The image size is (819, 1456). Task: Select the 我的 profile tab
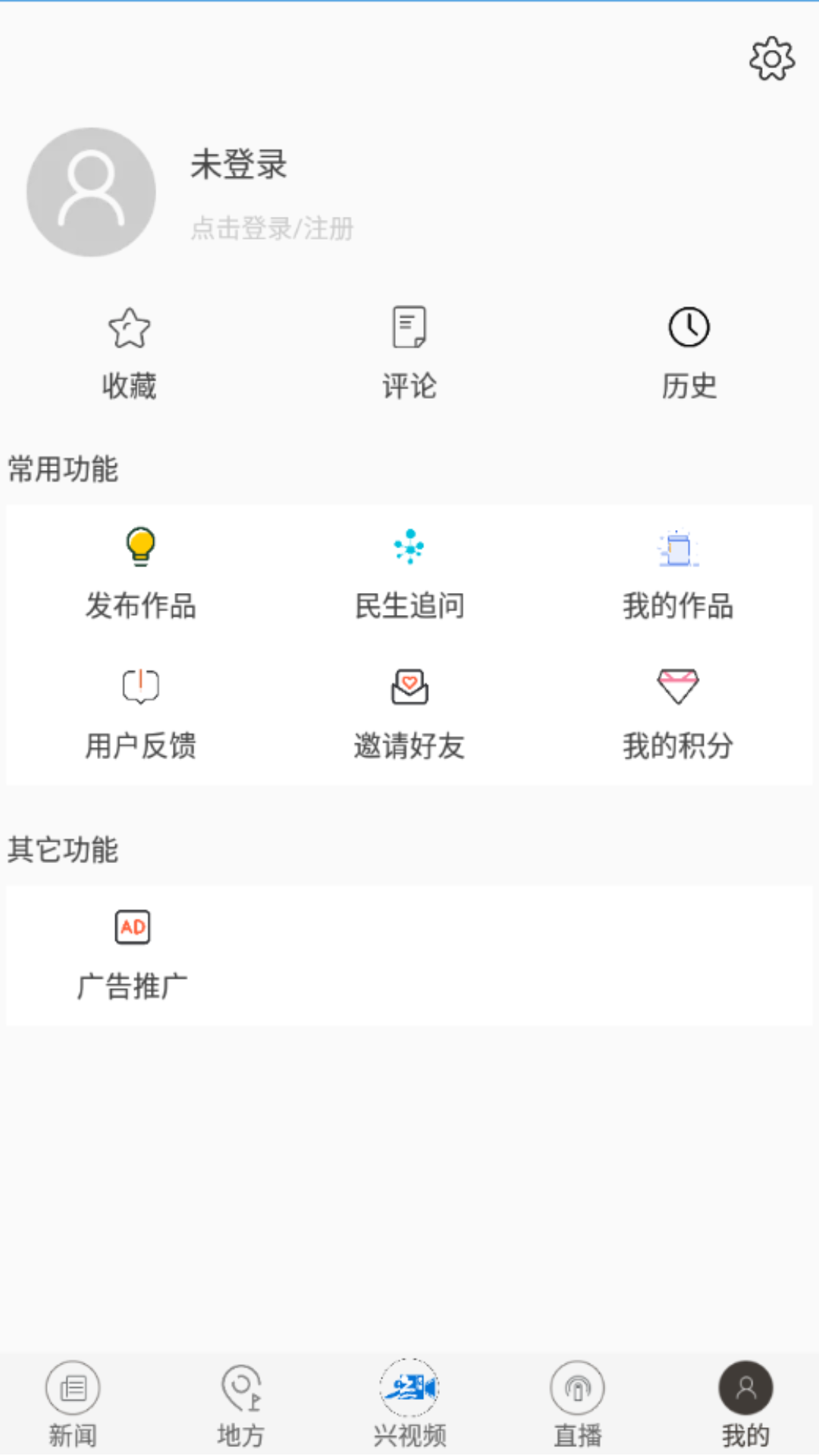[x=745, y=1404]
